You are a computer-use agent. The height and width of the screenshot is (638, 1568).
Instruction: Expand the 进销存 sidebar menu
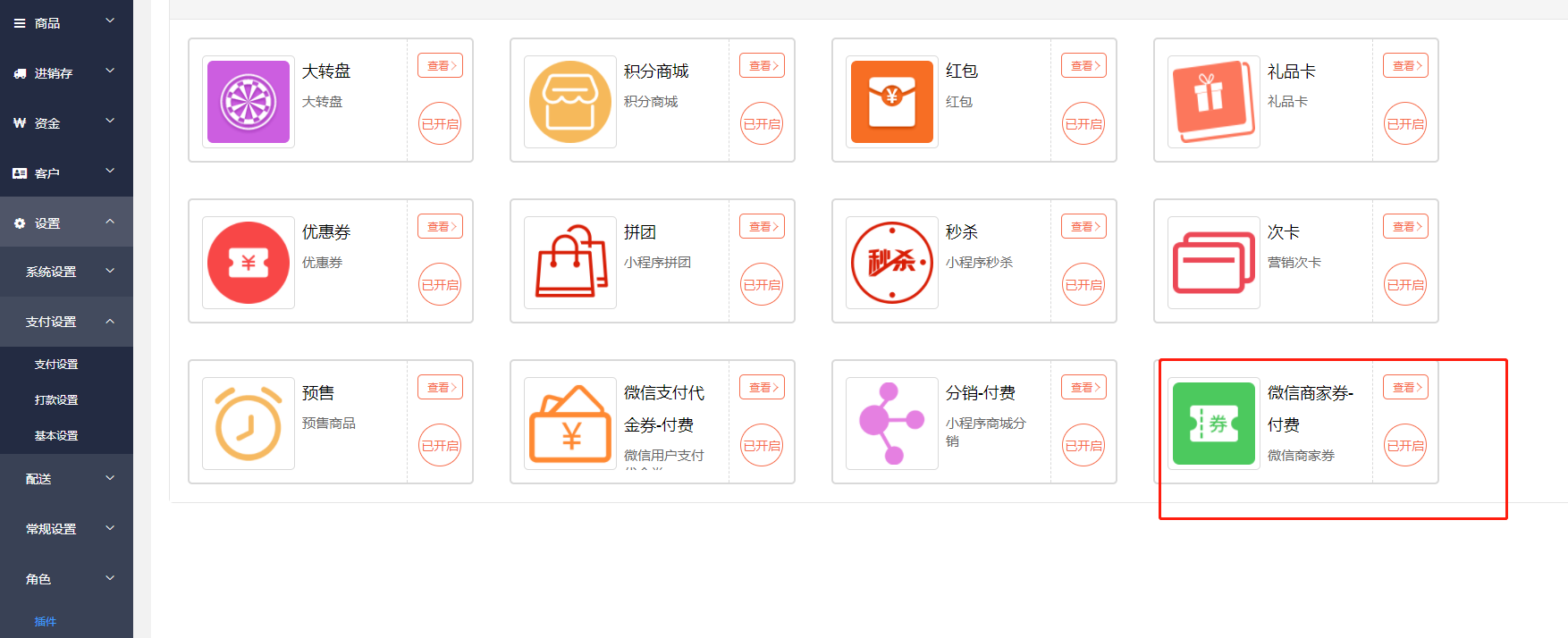click(x=66, y=73)
